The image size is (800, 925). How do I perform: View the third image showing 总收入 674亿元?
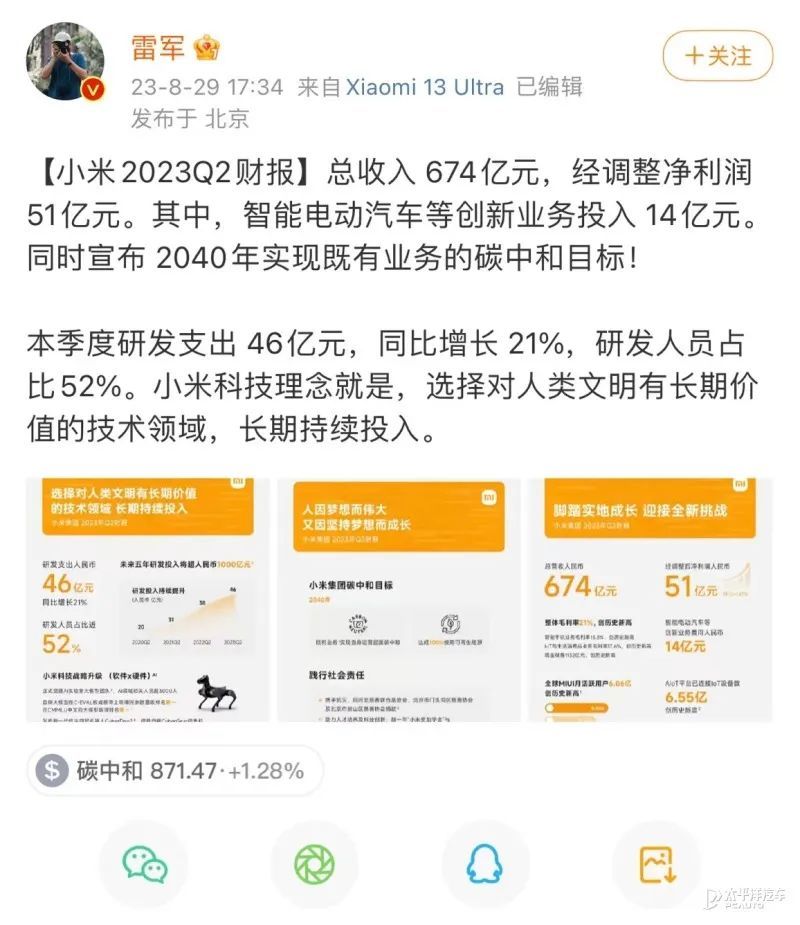pos(652,600)
